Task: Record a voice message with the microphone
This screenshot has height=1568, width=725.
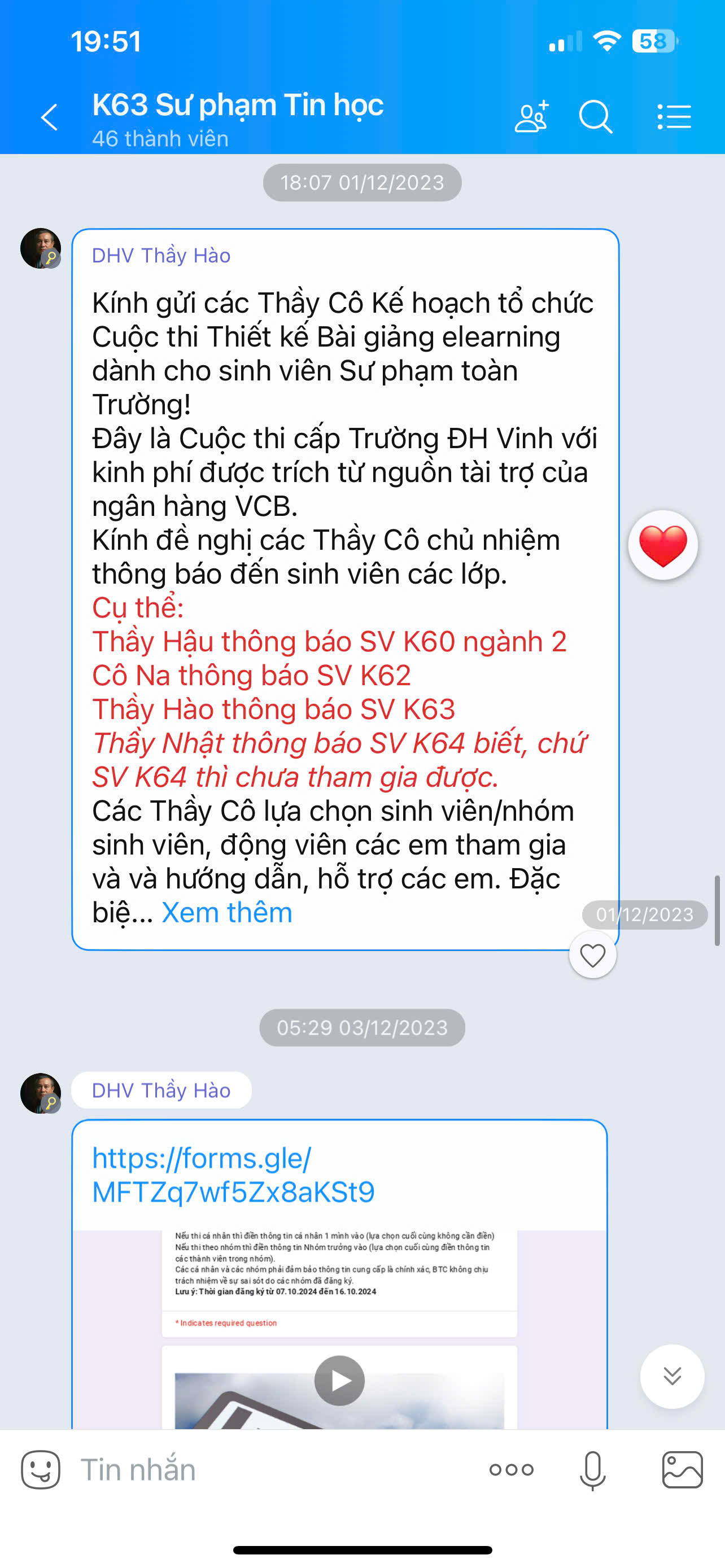Action: tap(592, 1470)
